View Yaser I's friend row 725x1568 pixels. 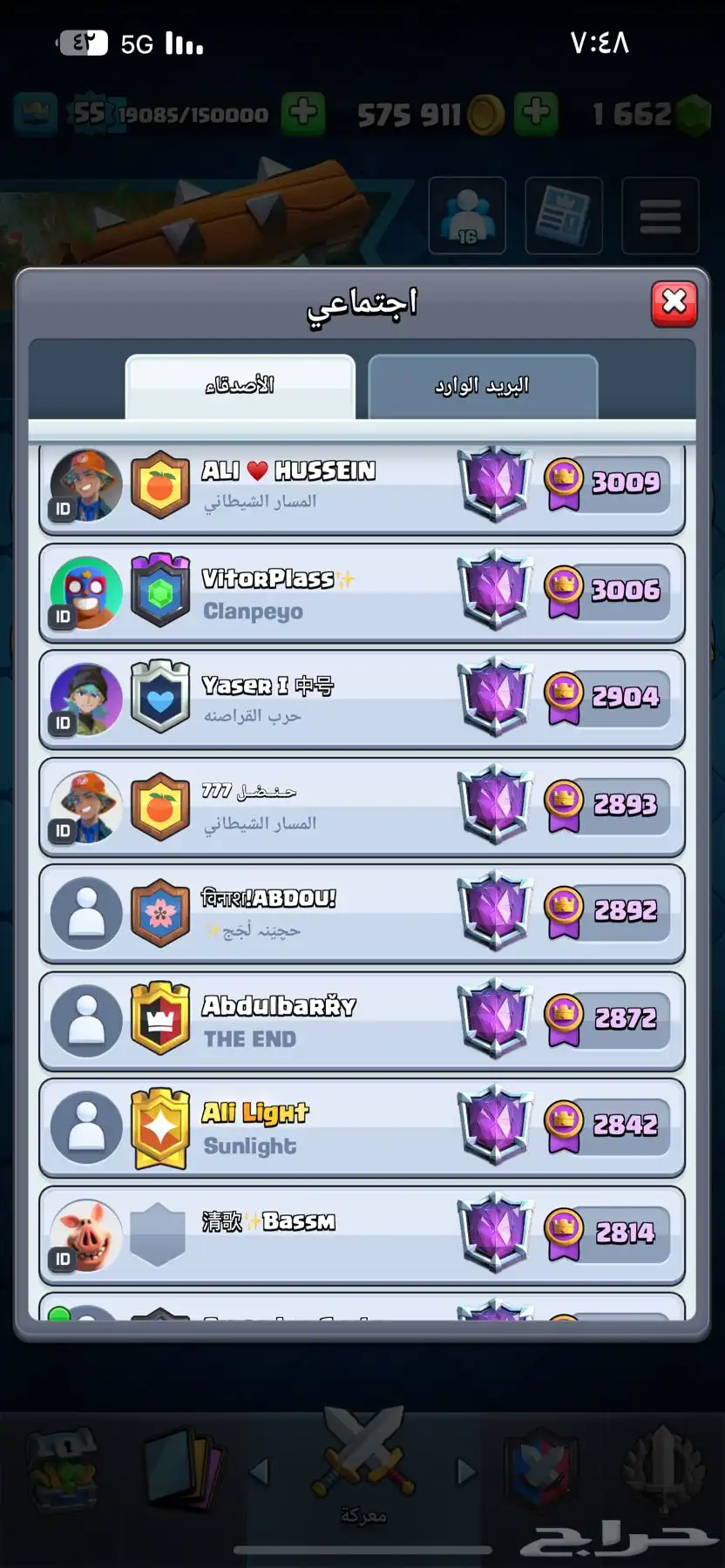click(362, 700)
